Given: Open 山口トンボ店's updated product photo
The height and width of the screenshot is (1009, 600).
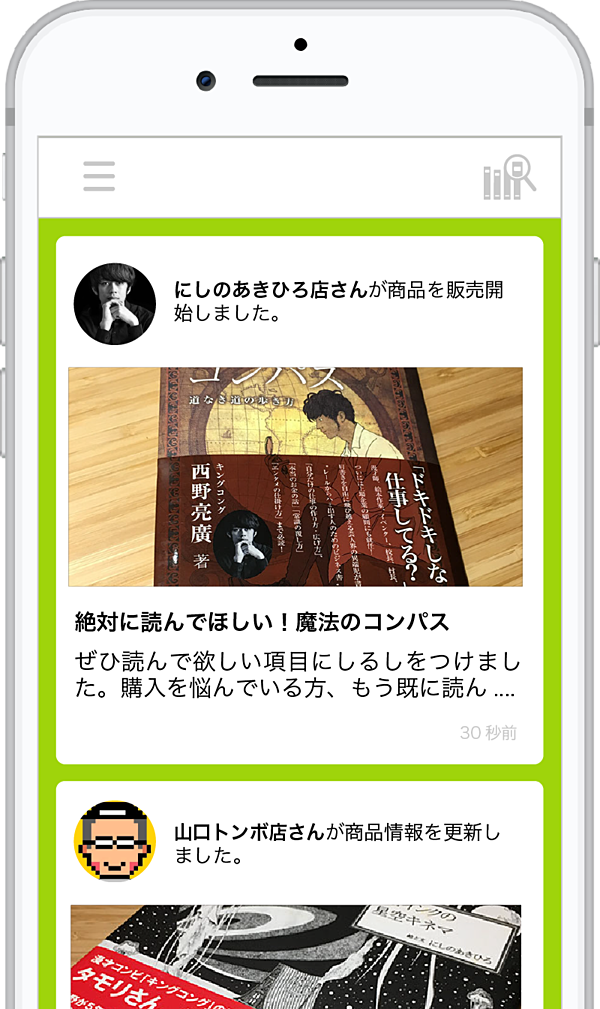Looking at the screenshot, I should [x=295, y=955].
